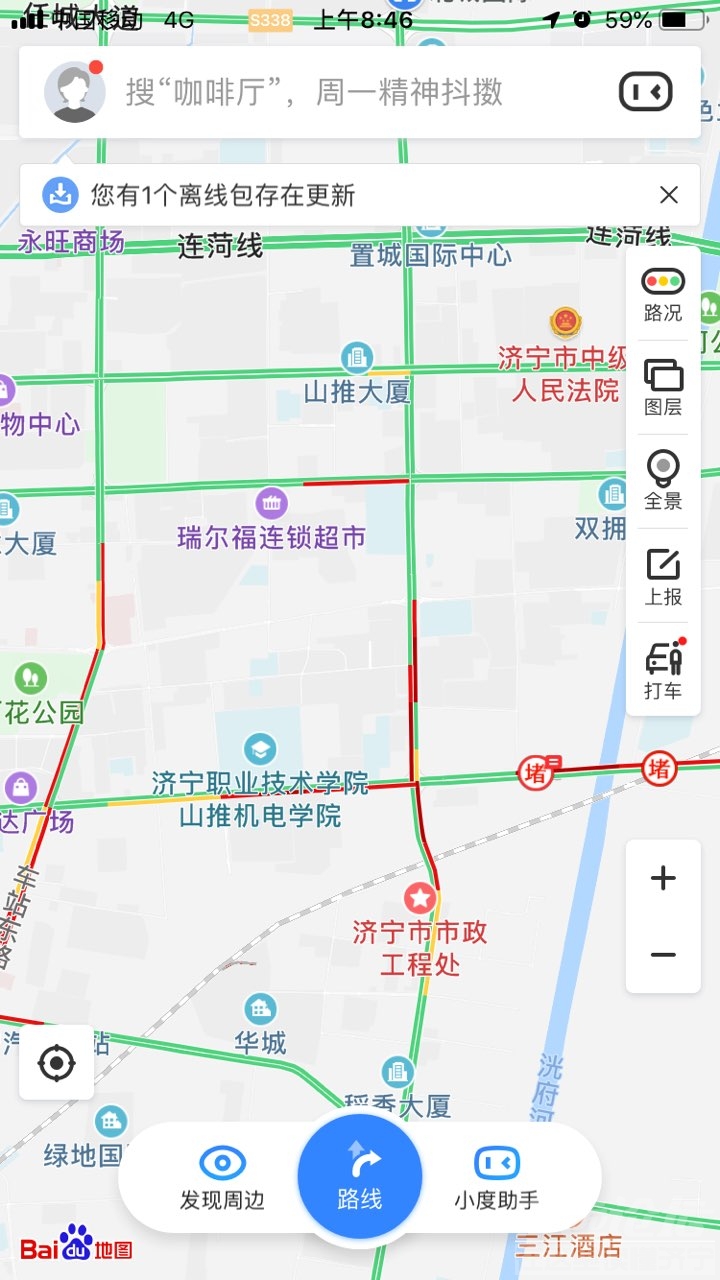Screen dimensions: 720x1280
Task: Select the 济宁市市政工程处 star marker
Action: (420, 898)
